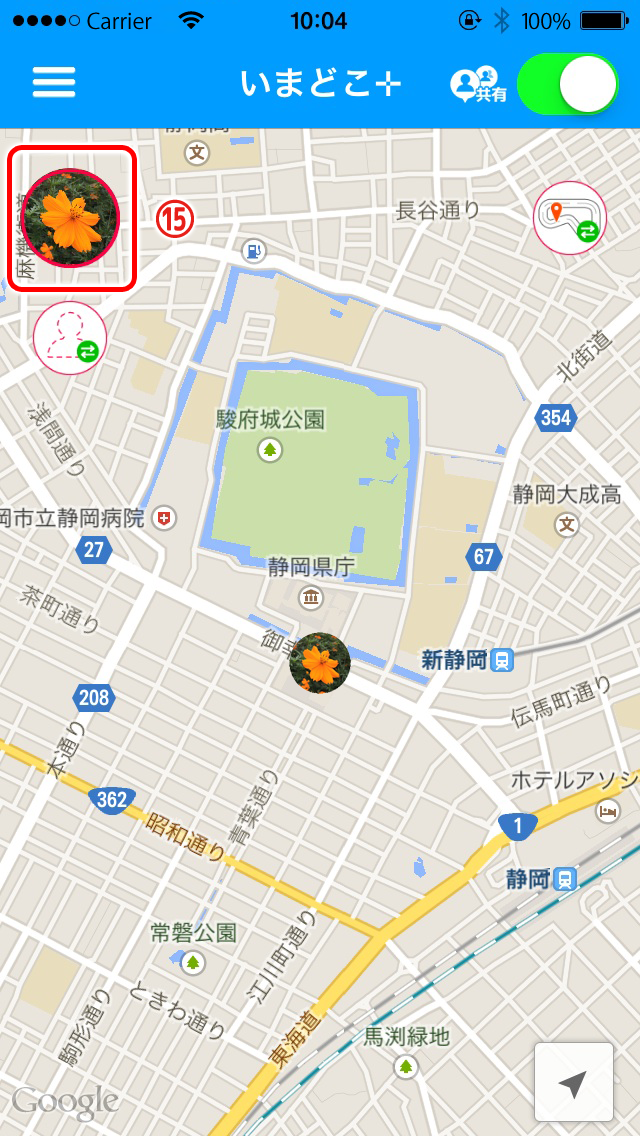Screen dimensions: 640x1136
Task: Open the route tracking map button
Action: pyautogui.click(x=569, y=218)
